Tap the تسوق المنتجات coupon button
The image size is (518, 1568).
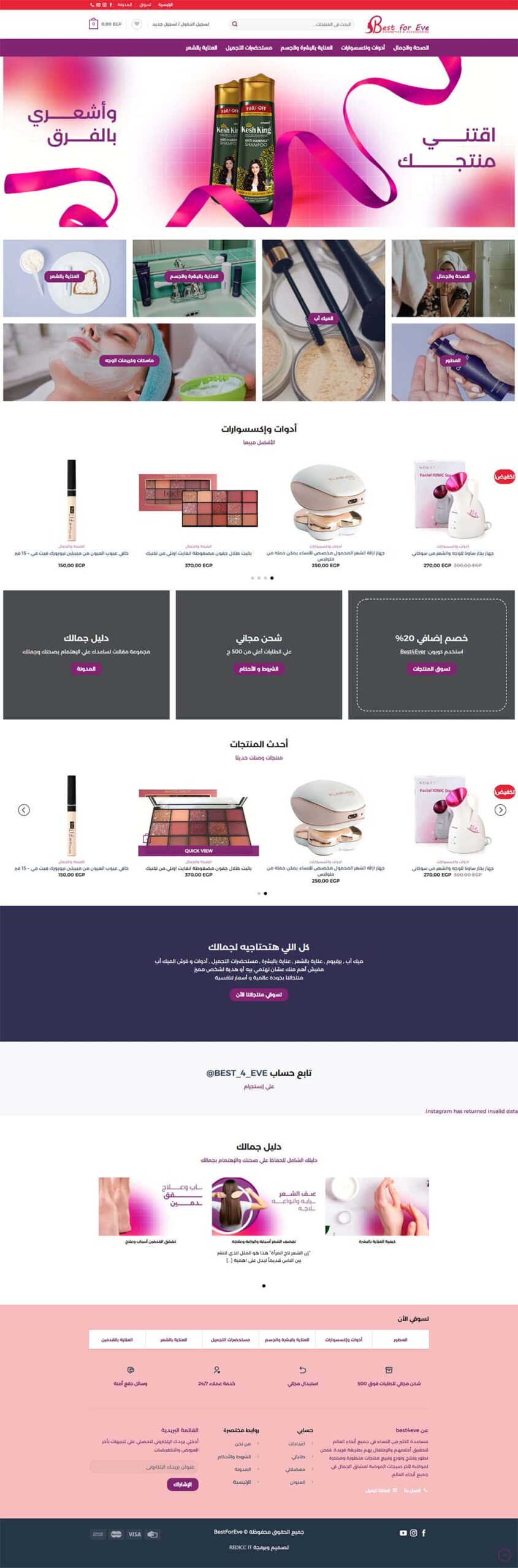pos(432,669)
